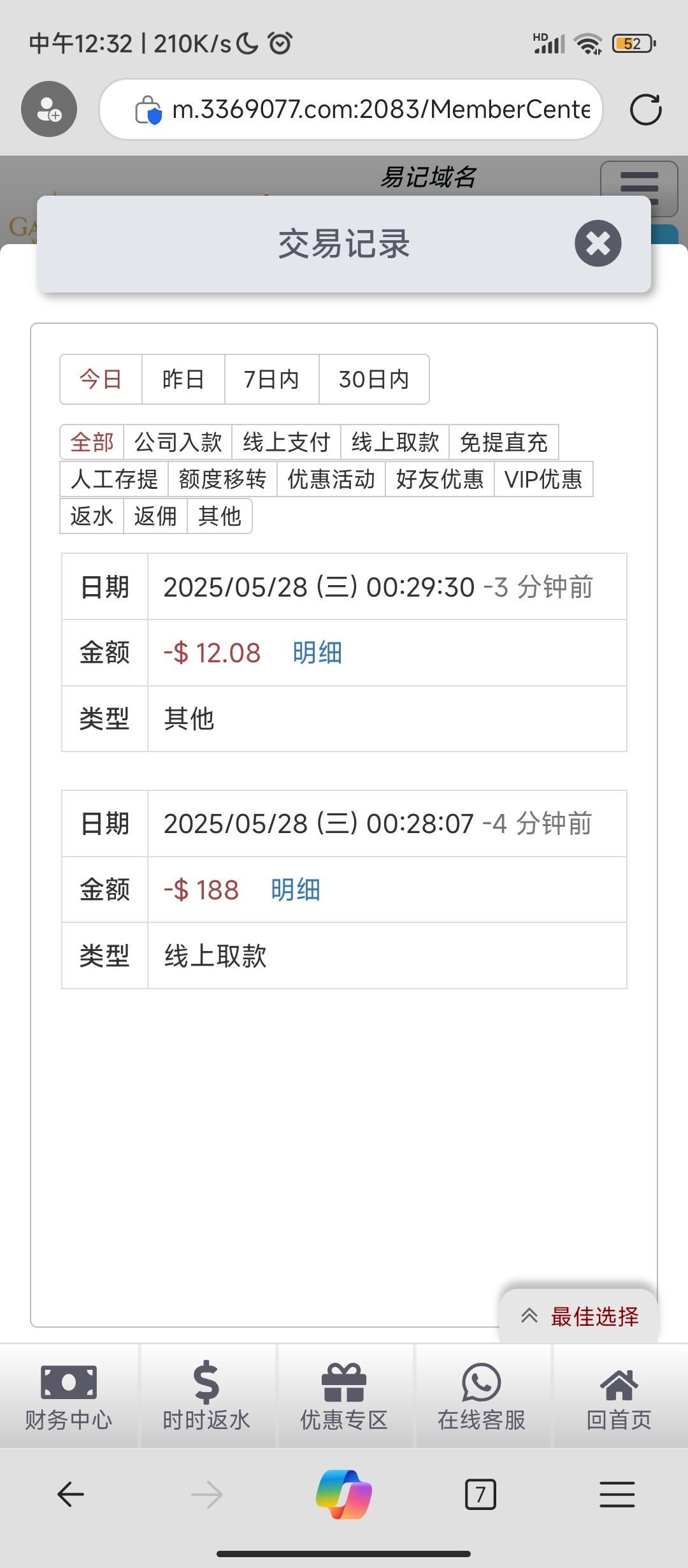This screenshot has width=688, height=1568.
Task: Reload the page in the browser
Action: tap(645, 110)
